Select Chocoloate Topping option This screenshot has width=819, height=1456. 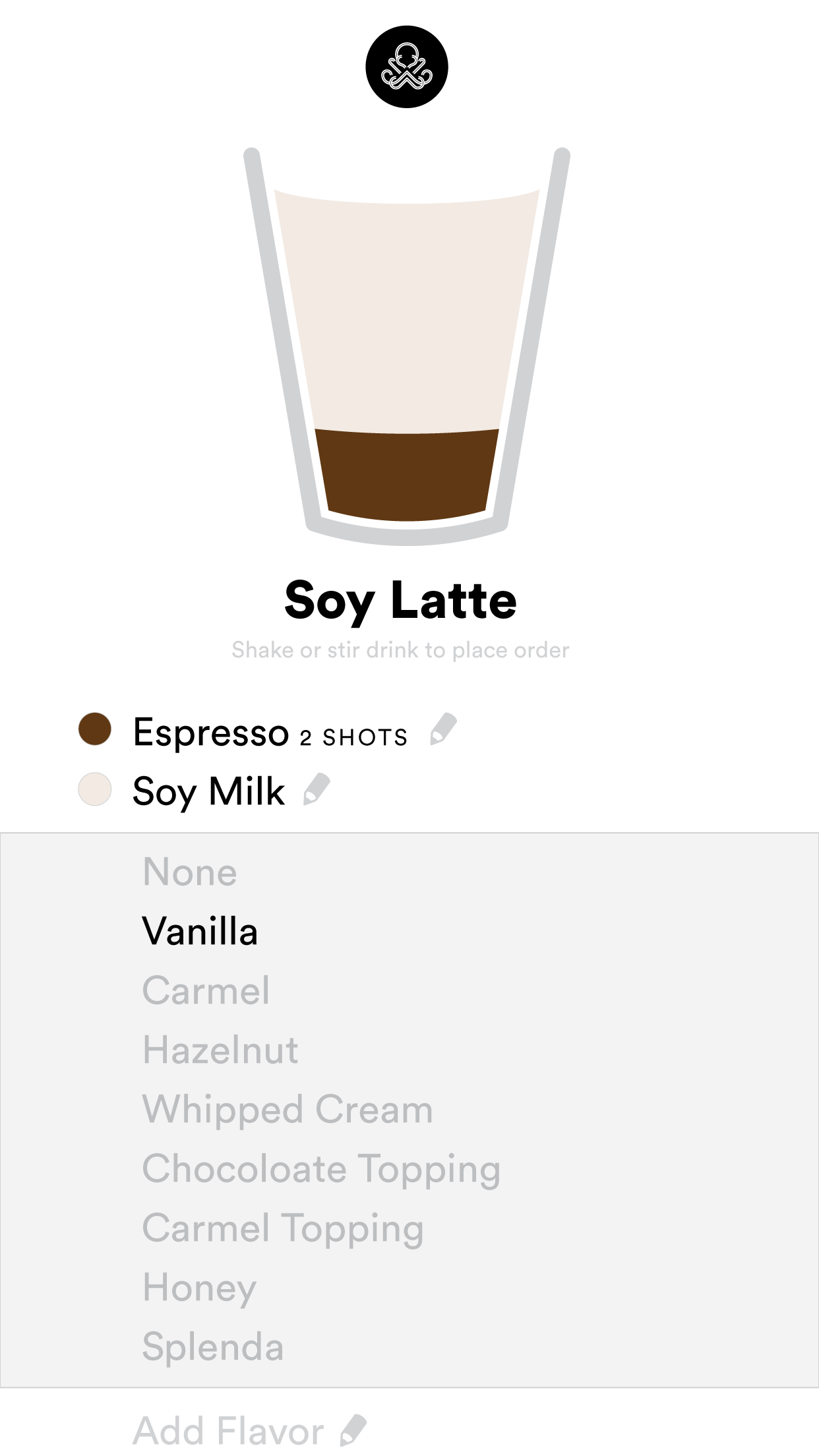point(321,1169)
